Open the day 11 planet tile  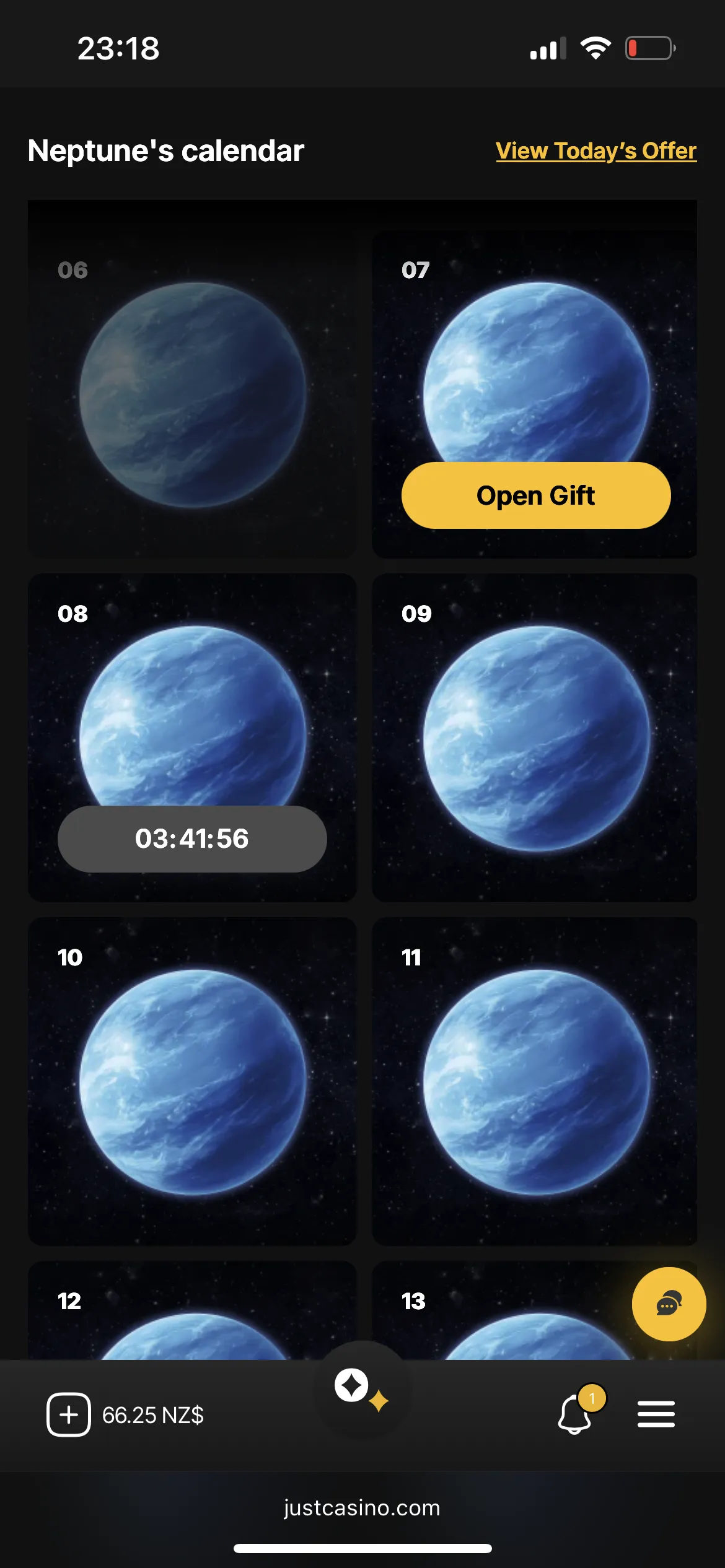coord(534,1081)
